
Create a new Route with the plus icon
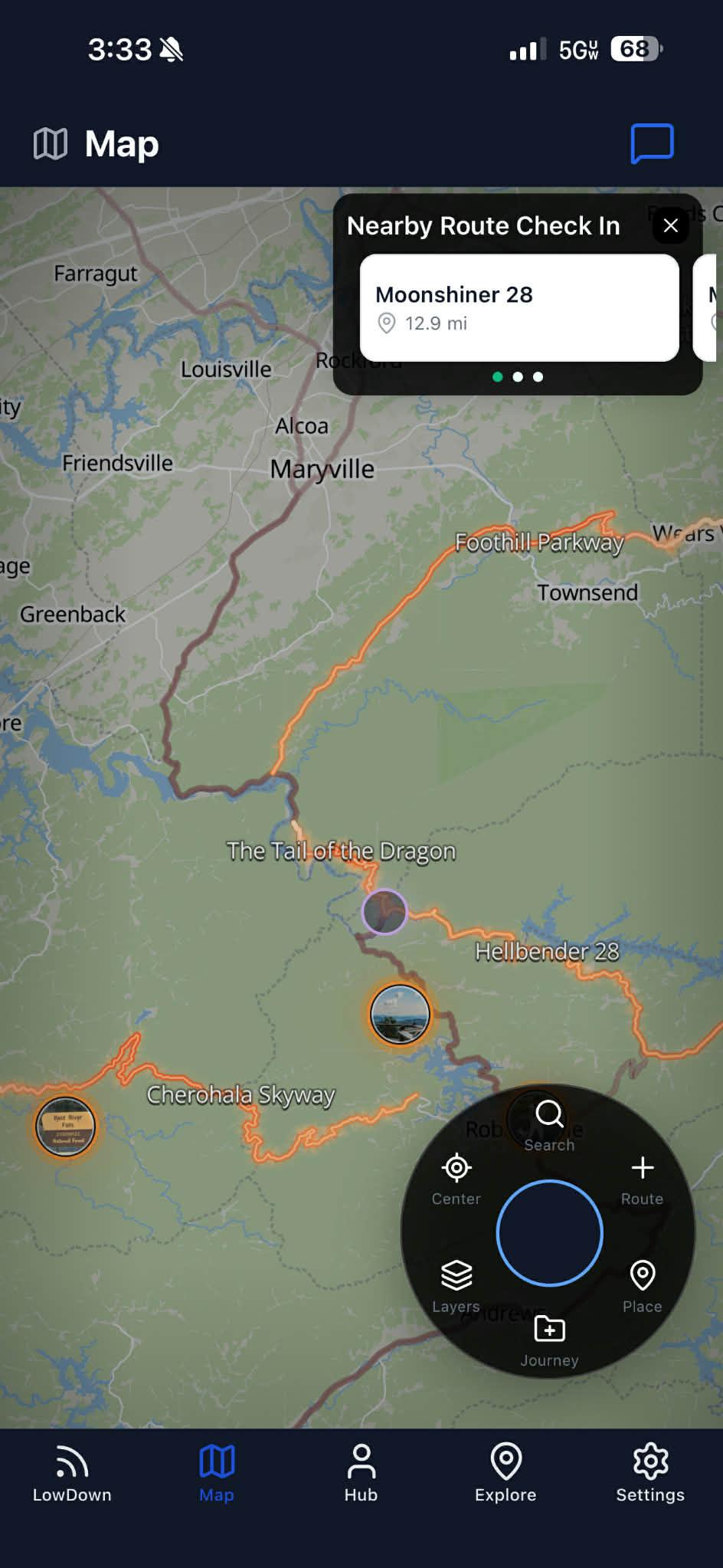point(642,1168)
